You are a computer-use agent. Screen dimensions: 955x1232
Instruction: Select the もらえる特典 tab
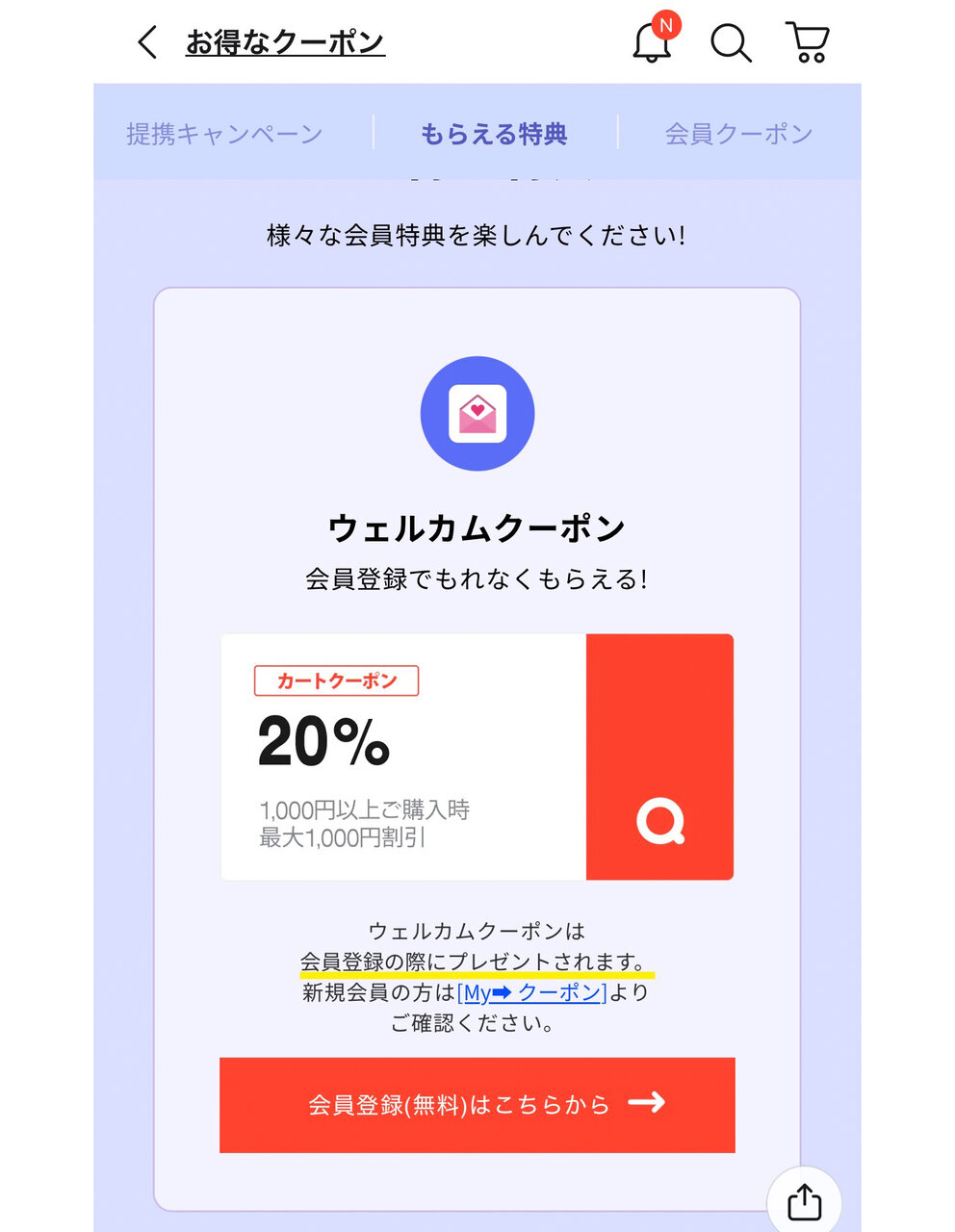pos(494,134)
